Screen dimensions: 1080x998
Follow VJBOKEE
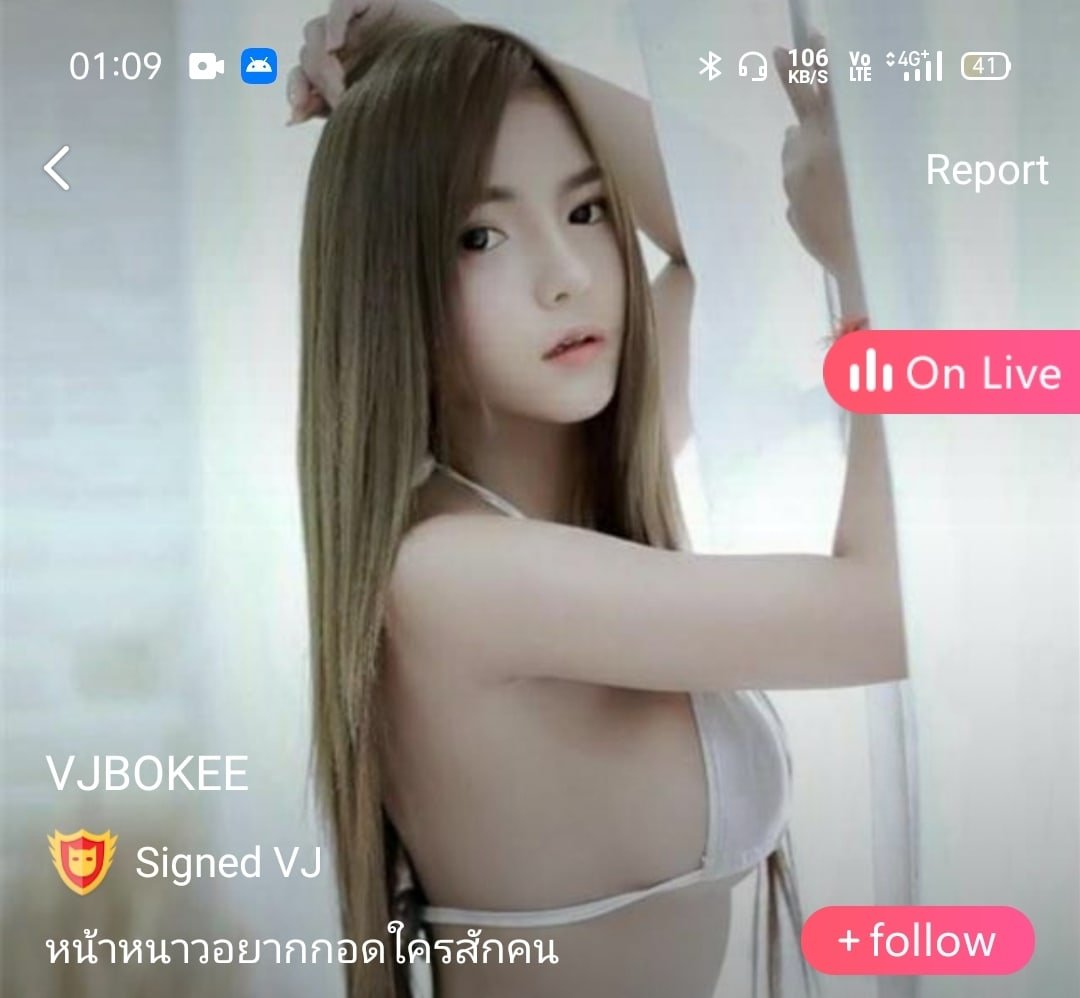pyautogui.click(x=916, y=941)
